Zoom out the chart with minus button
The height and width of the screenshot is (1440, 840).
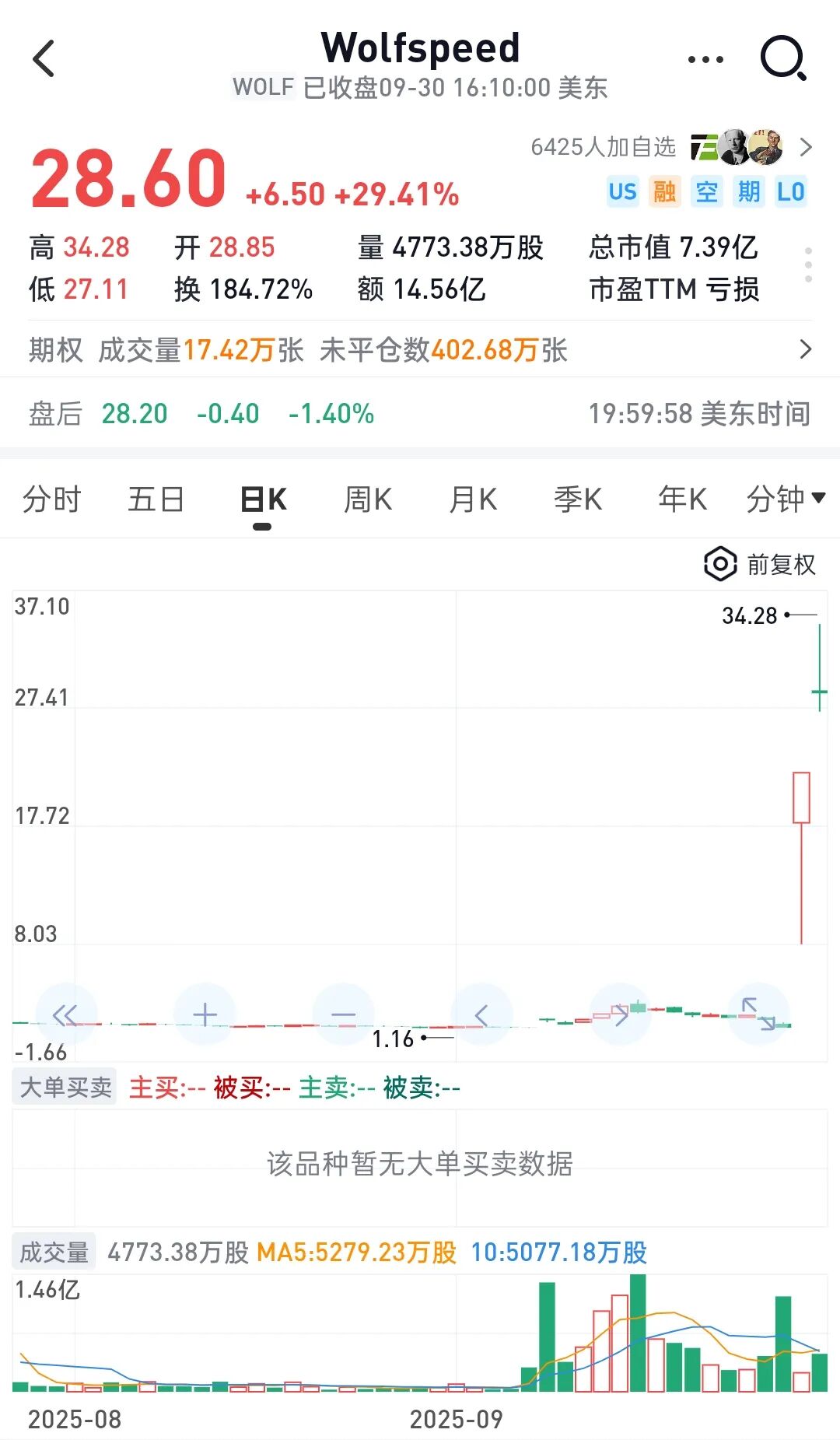coord(343,1014)
